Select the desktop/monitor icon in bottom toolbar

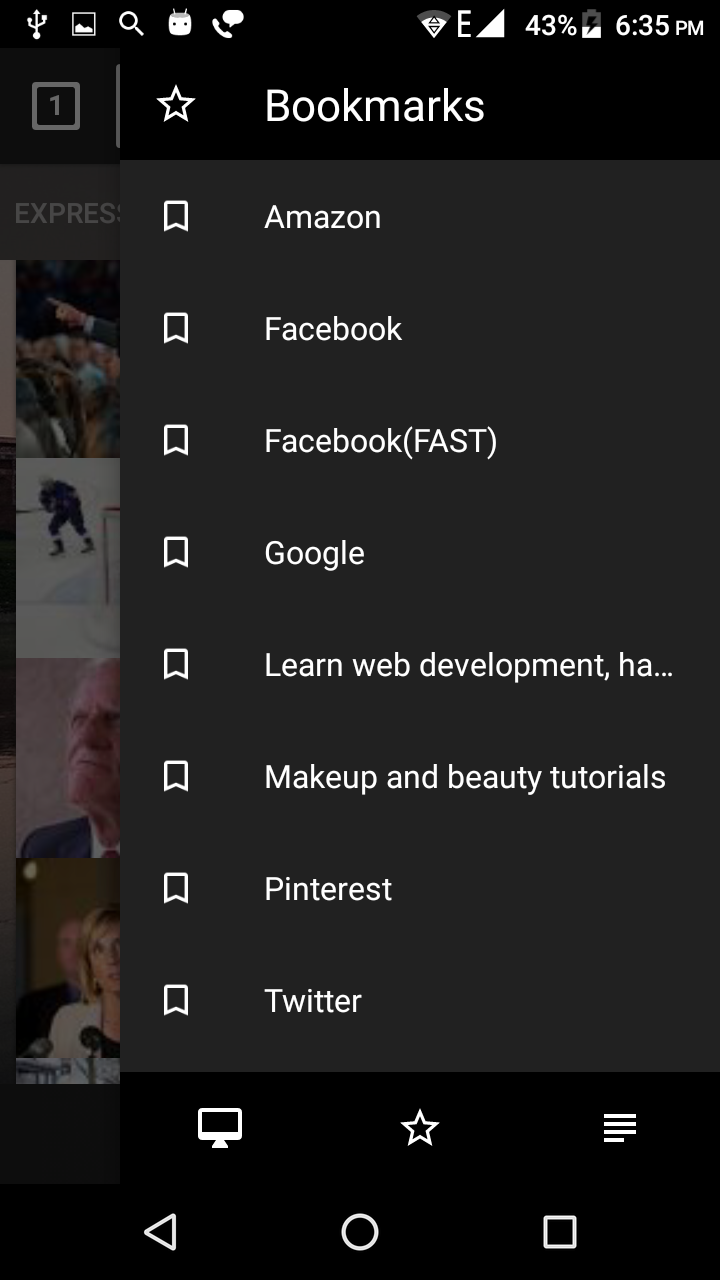[x=219, y=1127]
